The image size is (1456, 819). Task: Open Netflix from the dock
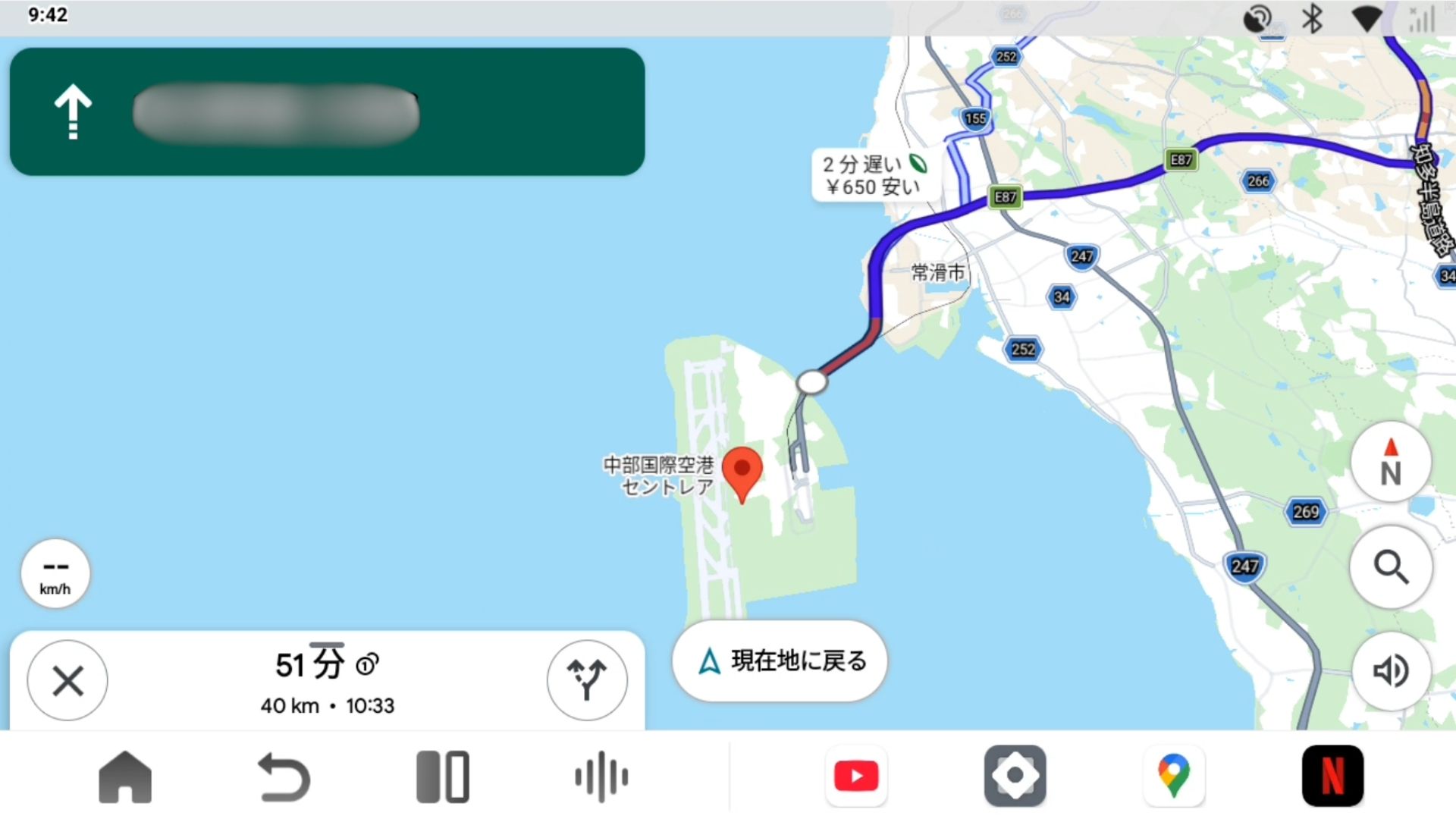tap(1332, 777)
